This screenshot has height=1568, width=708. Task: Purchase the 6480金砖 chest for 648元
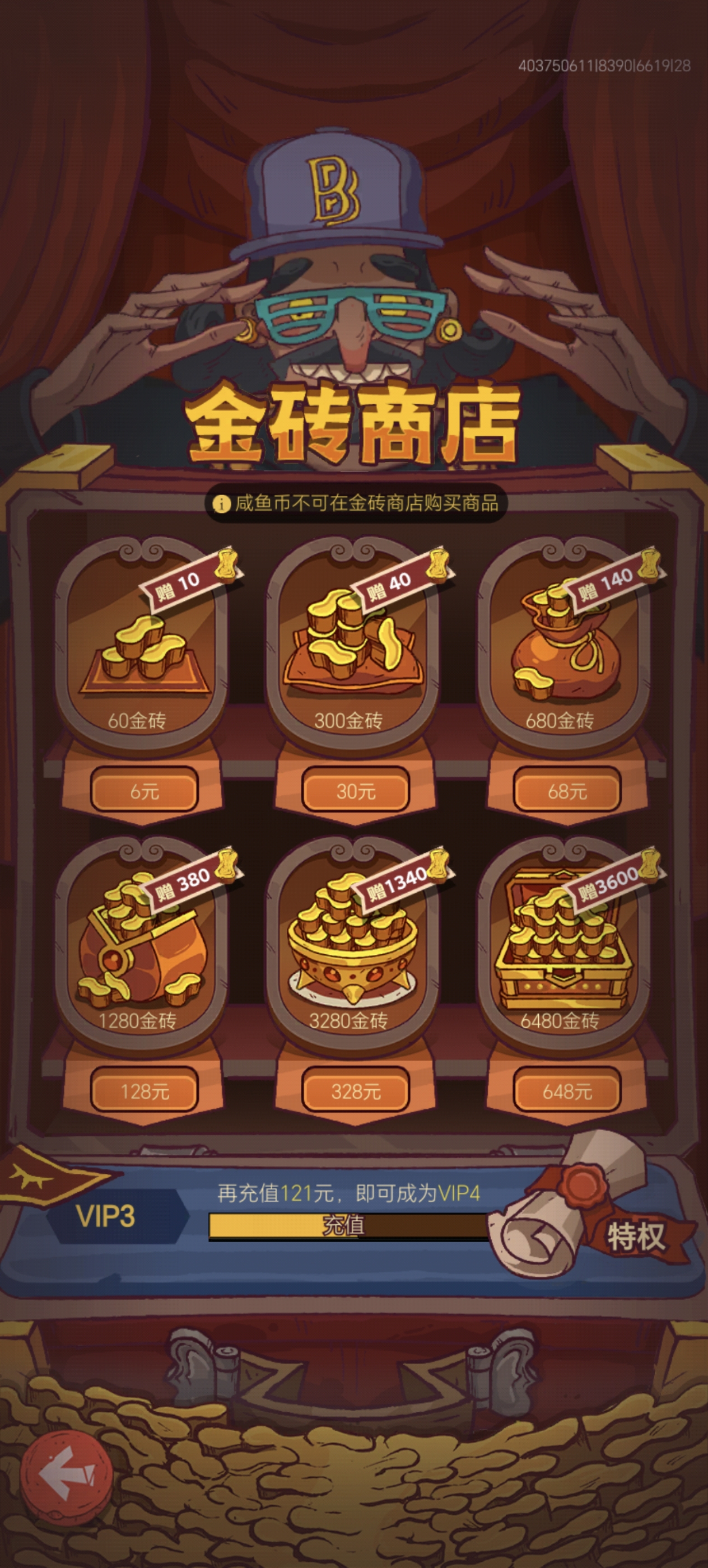[567, 1091]
